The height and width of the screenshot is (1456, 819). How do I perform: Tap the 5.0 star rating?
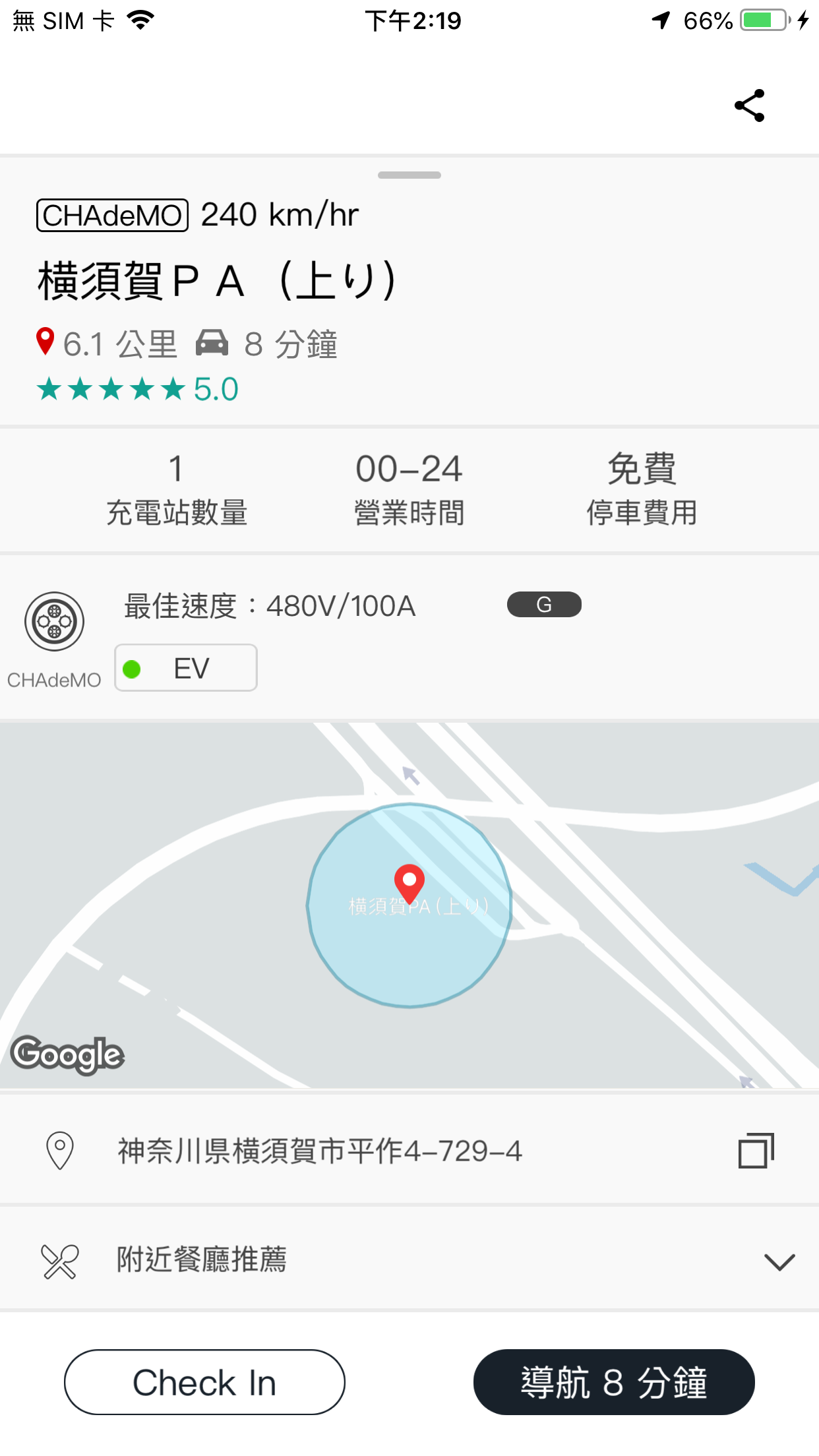[137, 389]
